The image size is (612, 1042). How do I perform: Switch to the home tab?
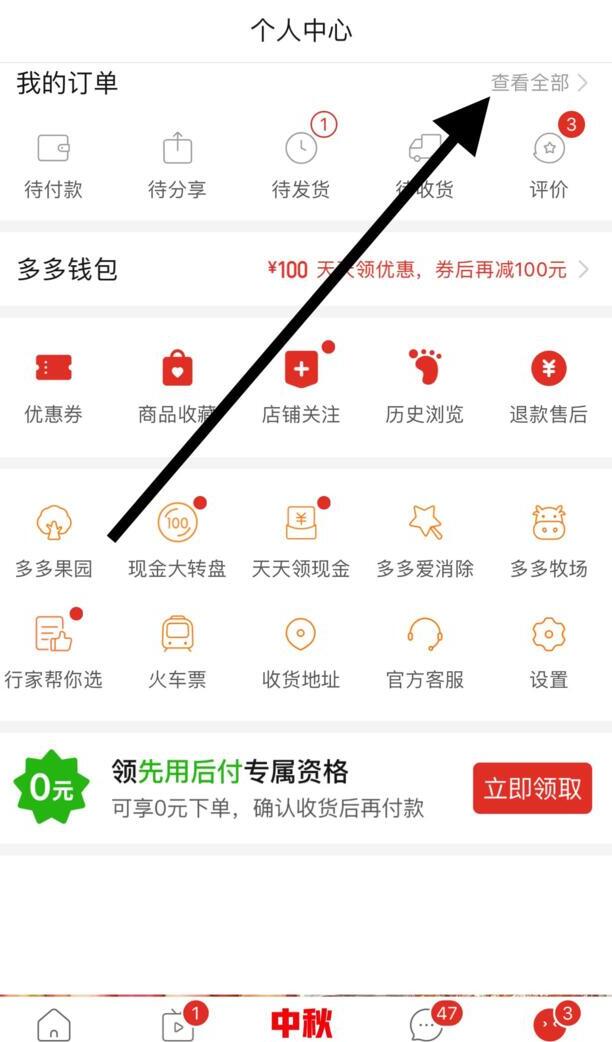[x=54, y=1024]
